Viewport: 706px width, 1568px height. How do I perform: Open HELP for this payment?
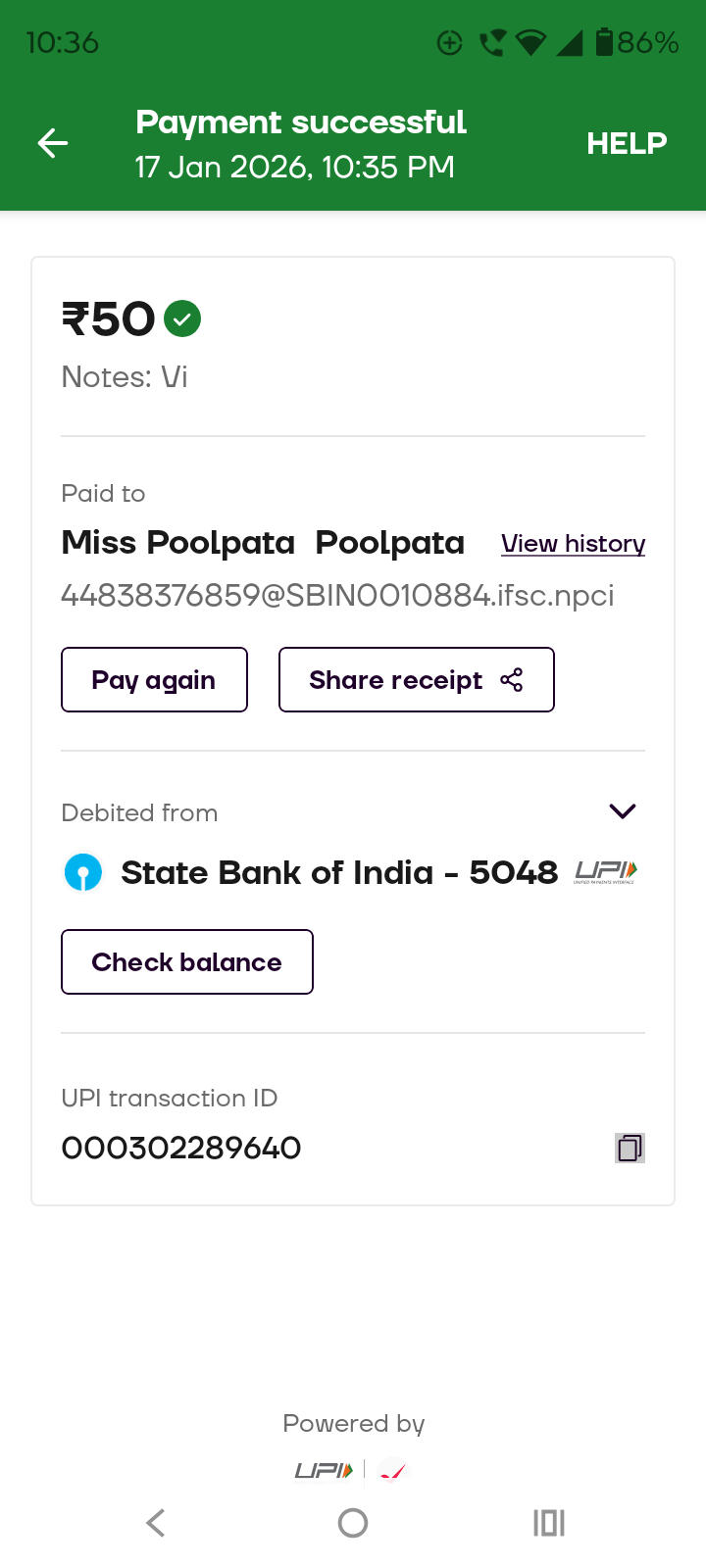[627, 143]
